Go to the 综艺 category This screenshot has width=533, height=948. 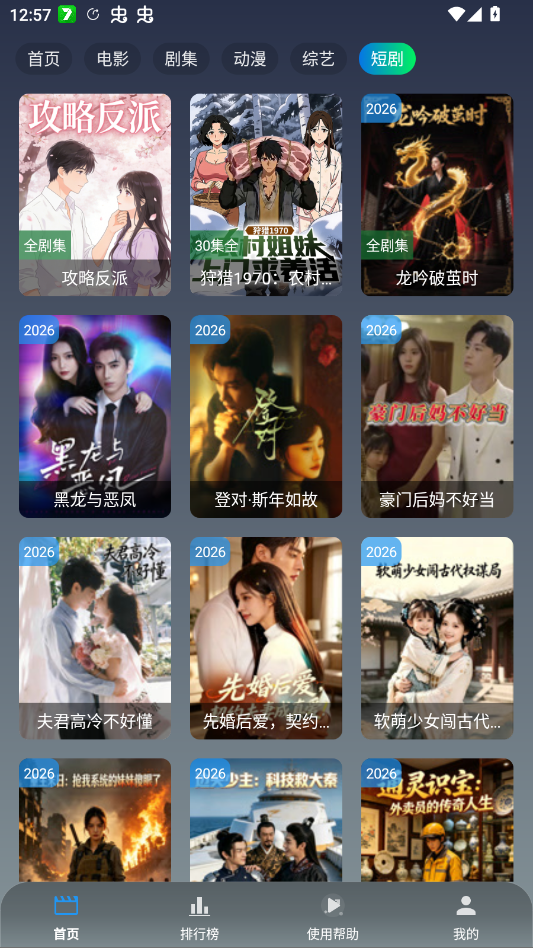point(318,59)
